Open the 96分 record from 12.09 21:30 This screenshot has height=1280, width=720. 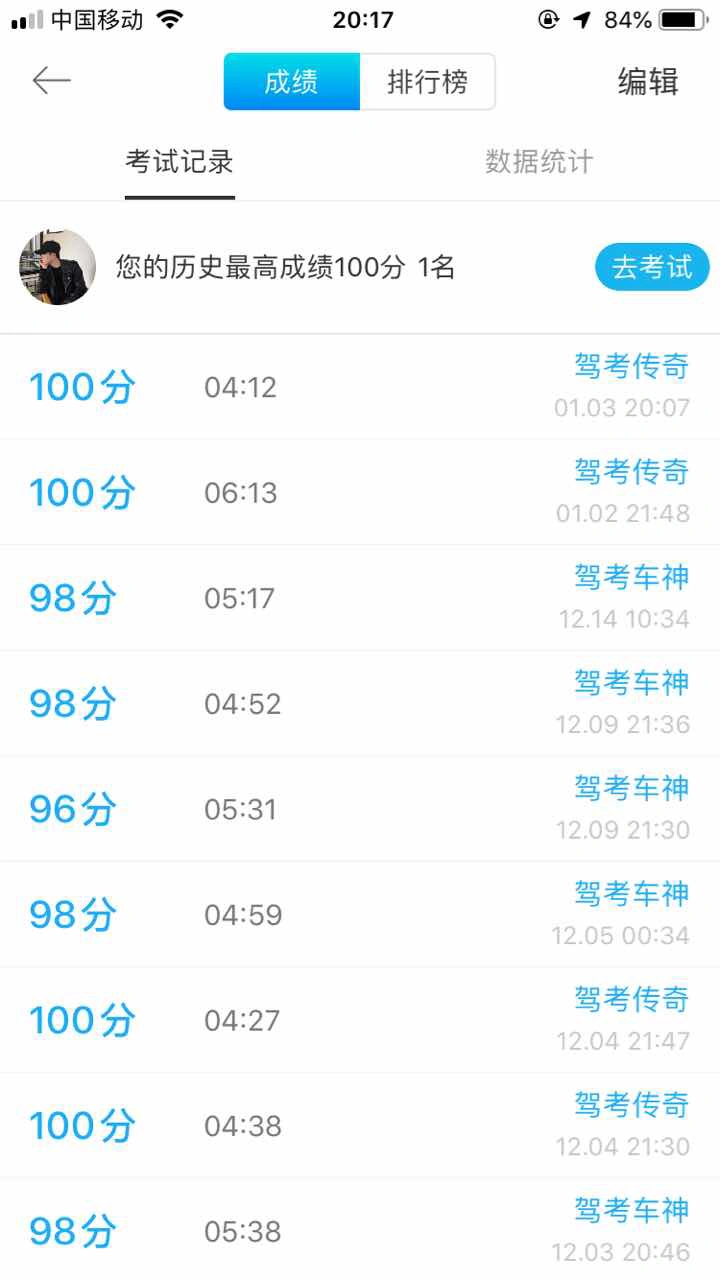[360, 809]
